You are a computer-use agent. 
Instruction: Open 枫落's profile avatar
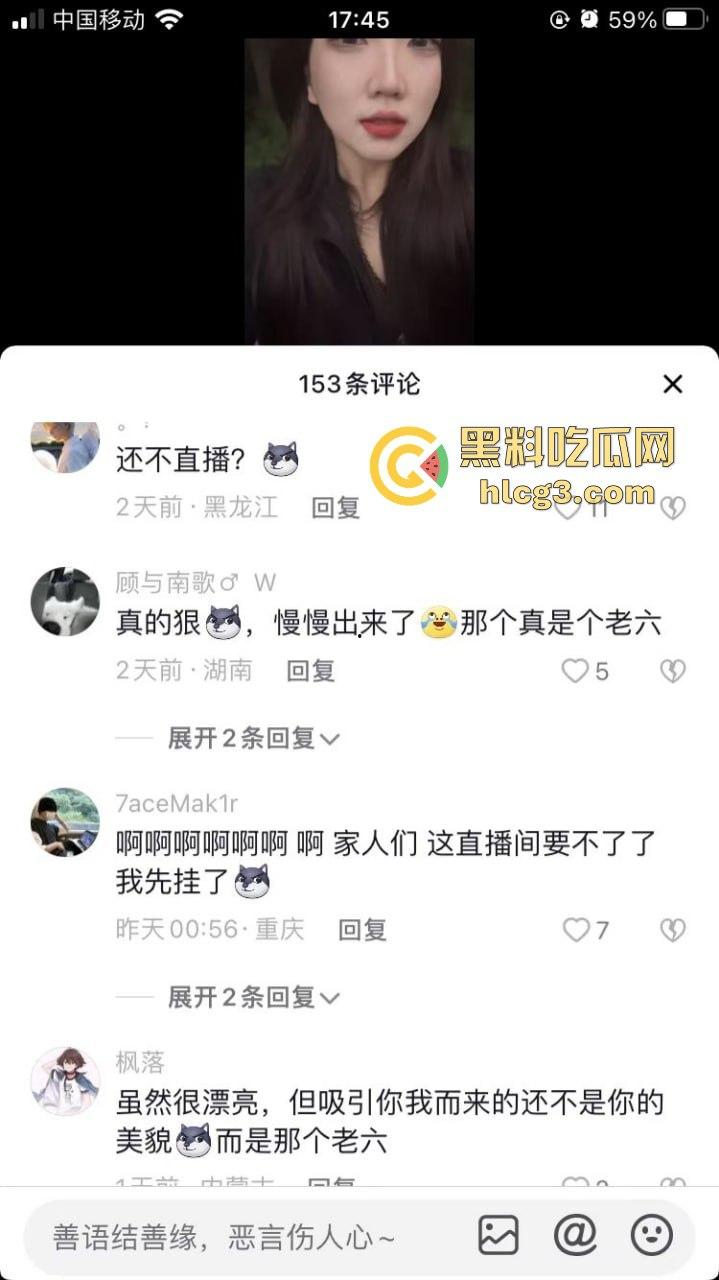(65, 1081)
